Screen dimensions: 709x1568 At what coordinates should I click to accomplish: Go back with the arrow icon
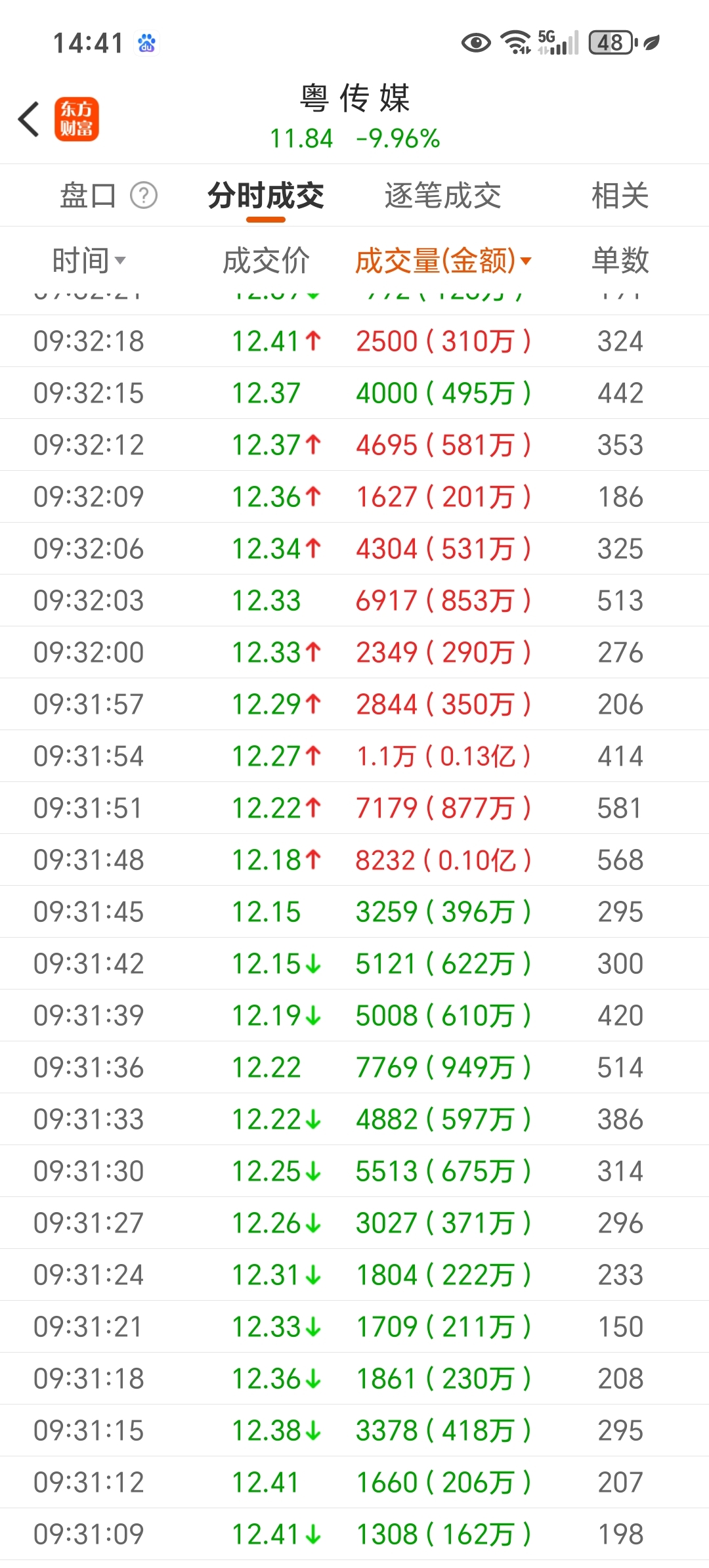tap(29, 119)
